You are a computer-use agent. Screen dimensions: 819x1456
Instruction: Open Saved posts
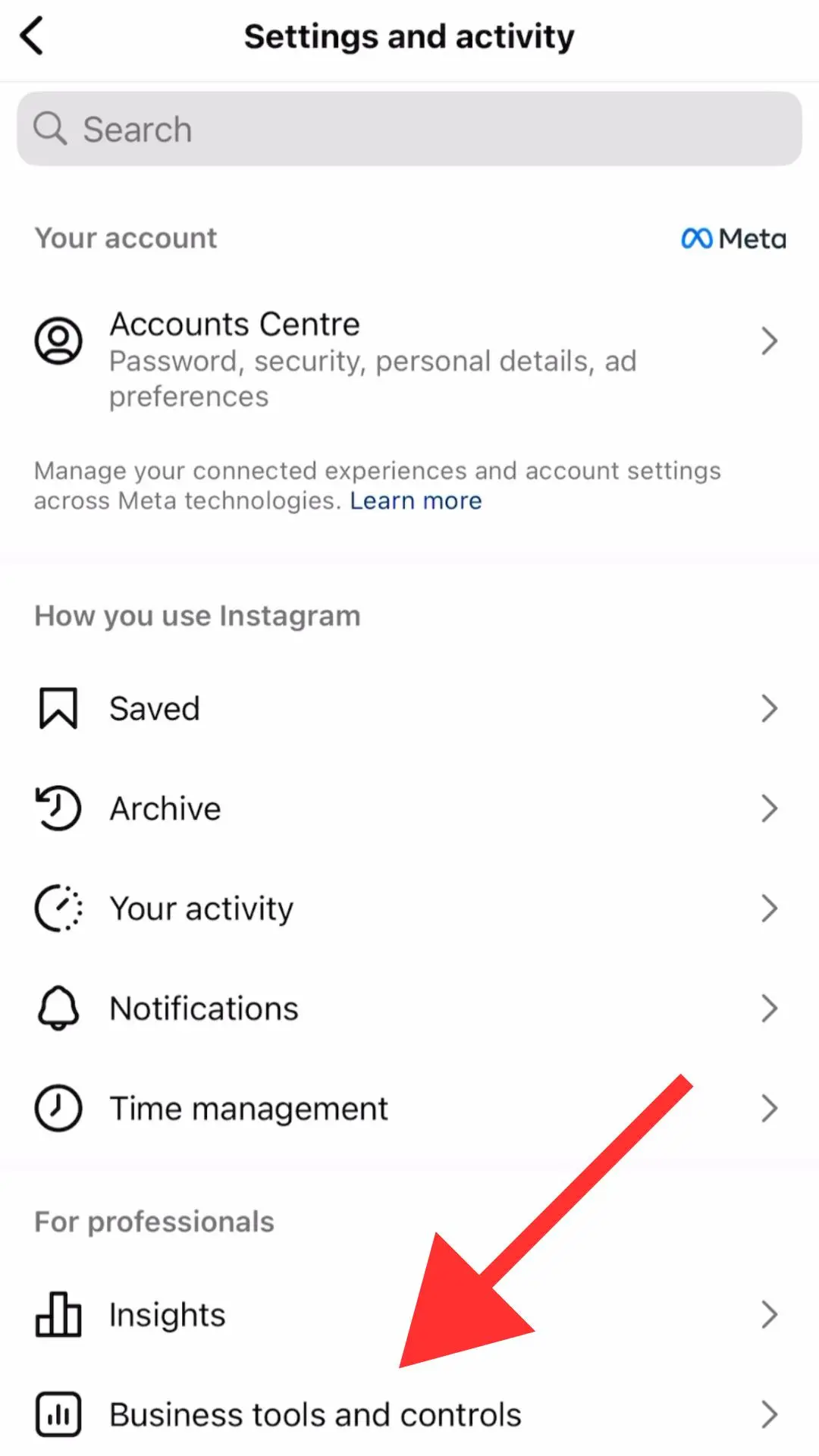409,709
